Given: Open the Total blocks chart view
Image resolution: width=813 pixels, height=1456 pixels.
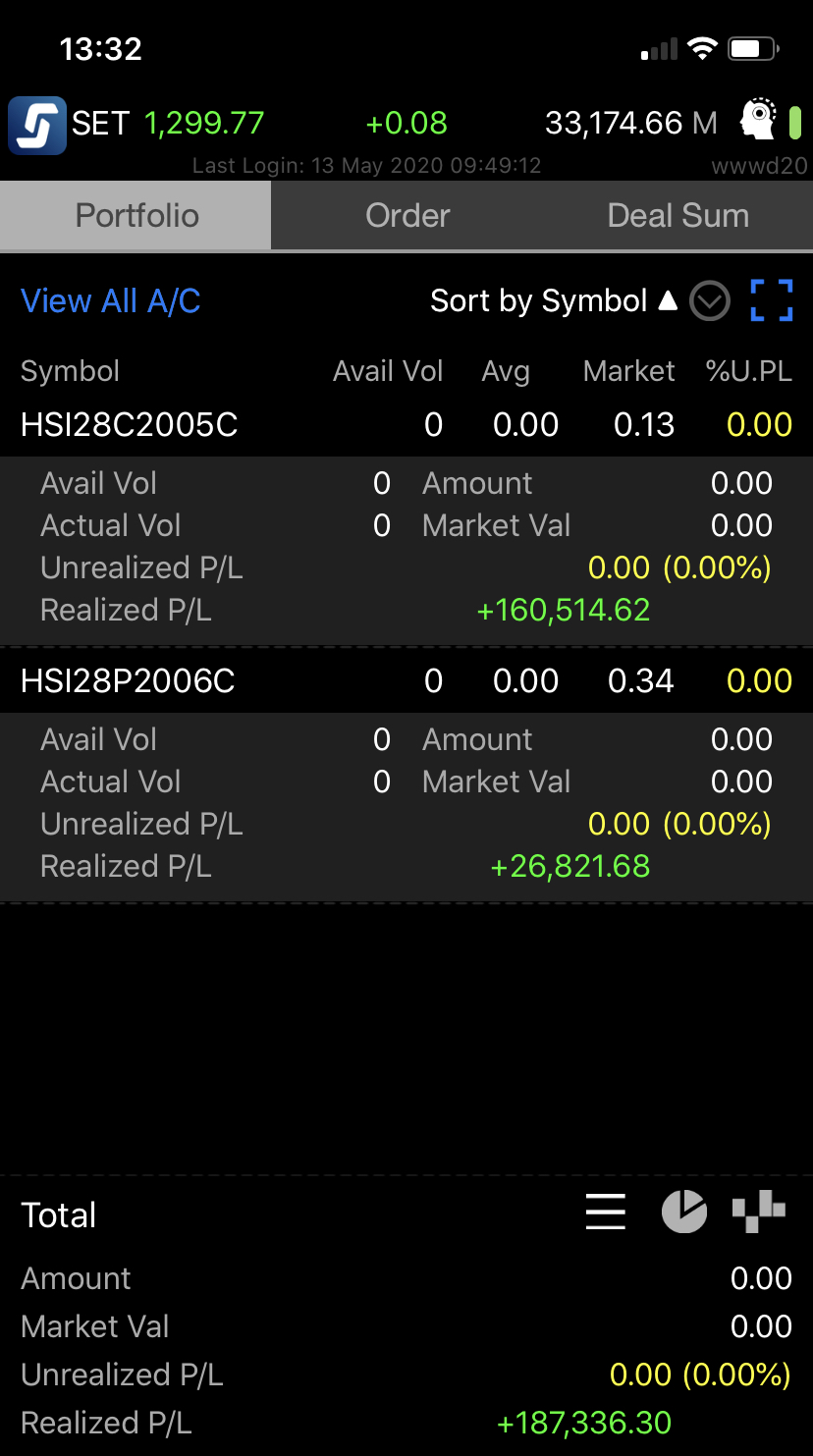Looking at the screenshot, I should point(759,1212).
